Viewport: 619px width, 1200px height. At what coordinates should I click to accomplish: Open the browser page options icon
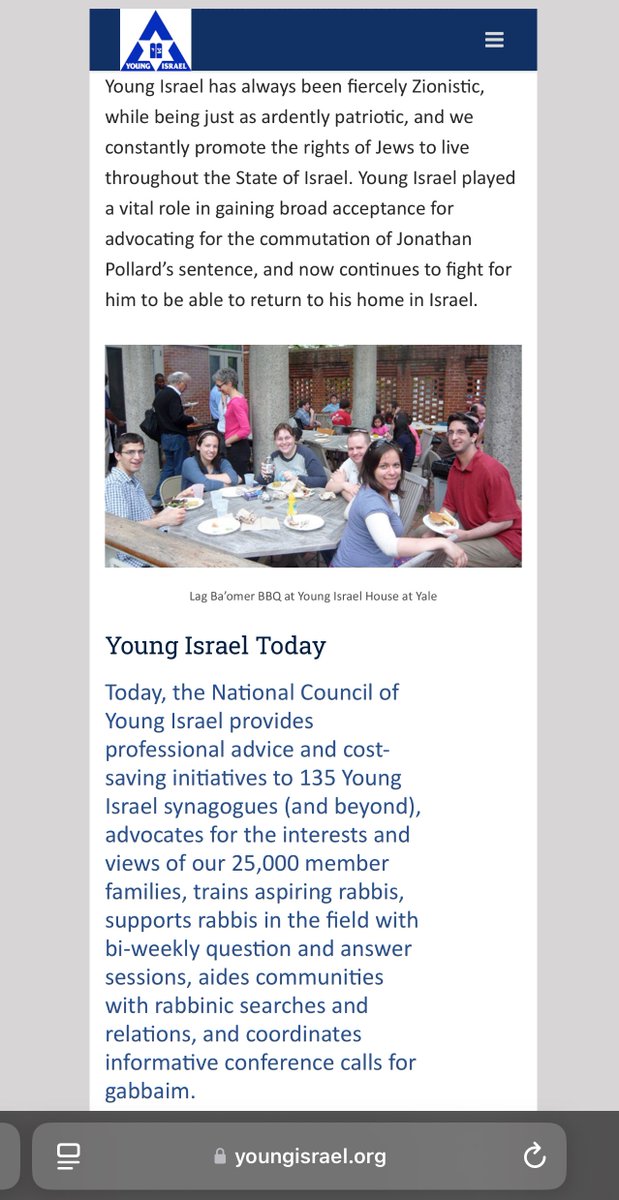pyautogui.click(x=69, y=1157)
